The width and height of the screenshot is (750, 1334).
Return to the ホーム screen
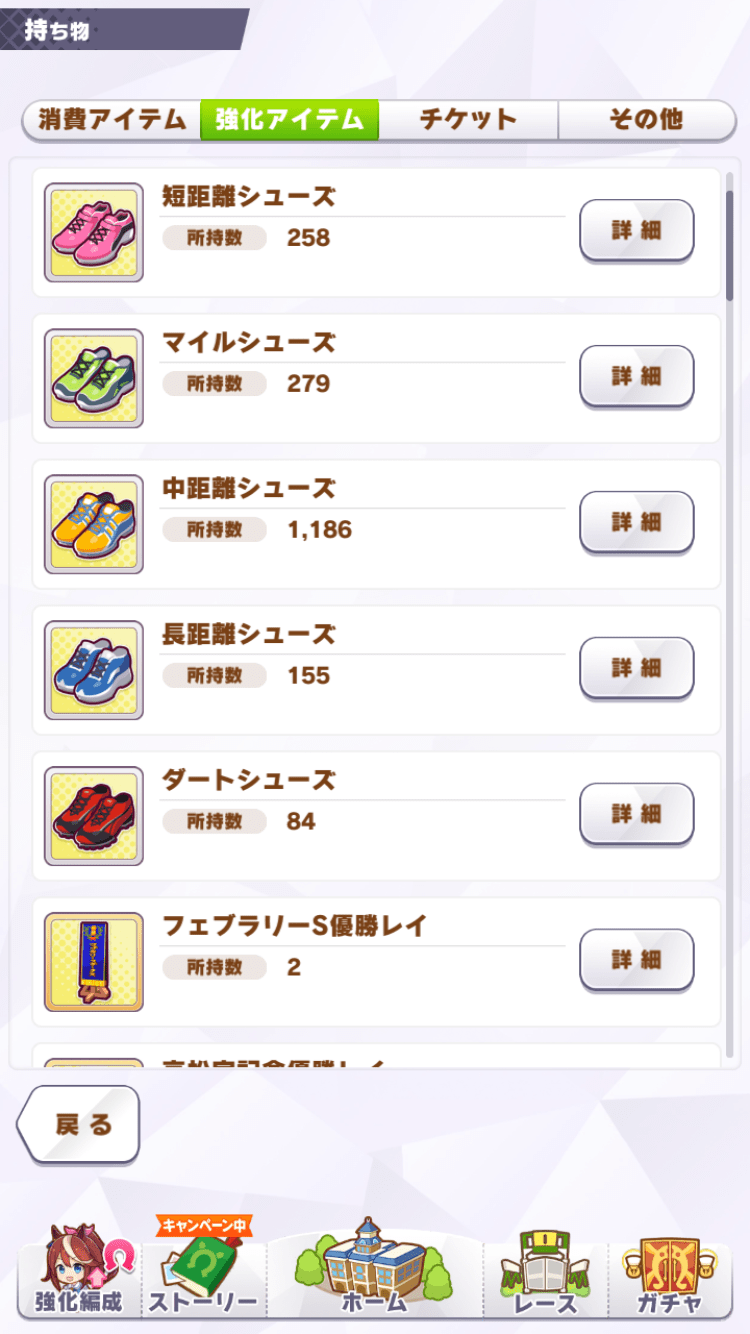(x=374, y=1270)
